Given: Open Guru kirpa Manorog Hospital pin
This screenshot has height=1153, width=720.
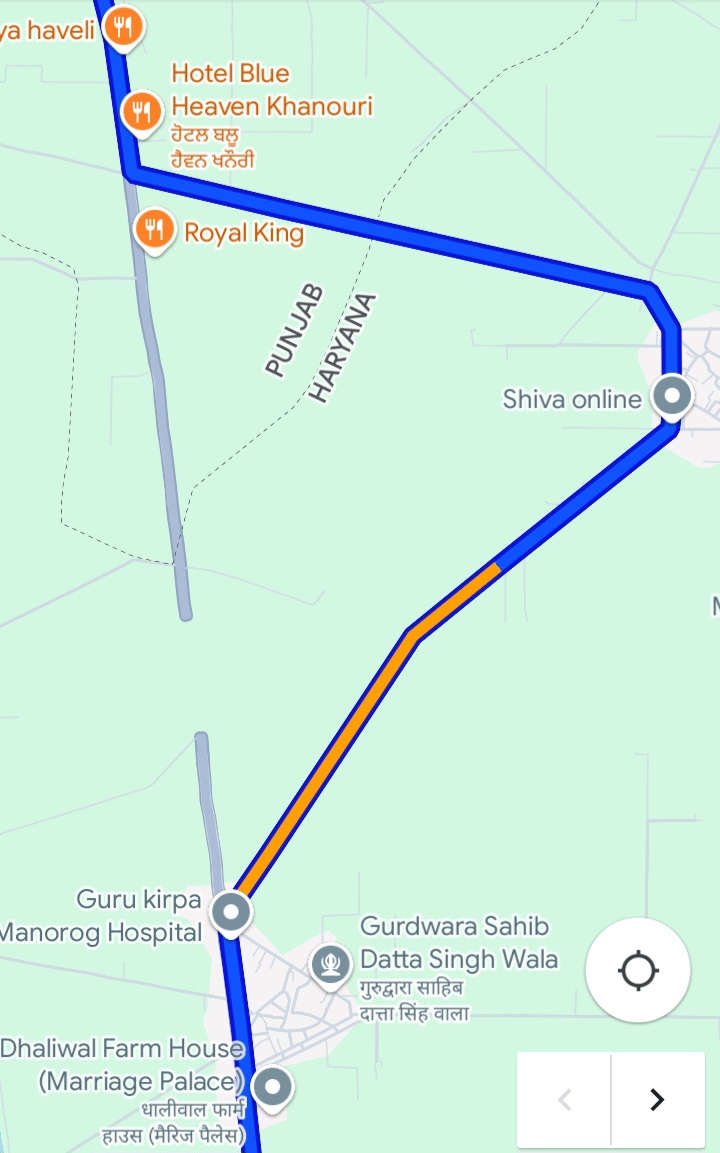Looking at the screenshot, I should click(x=232, y=913).
